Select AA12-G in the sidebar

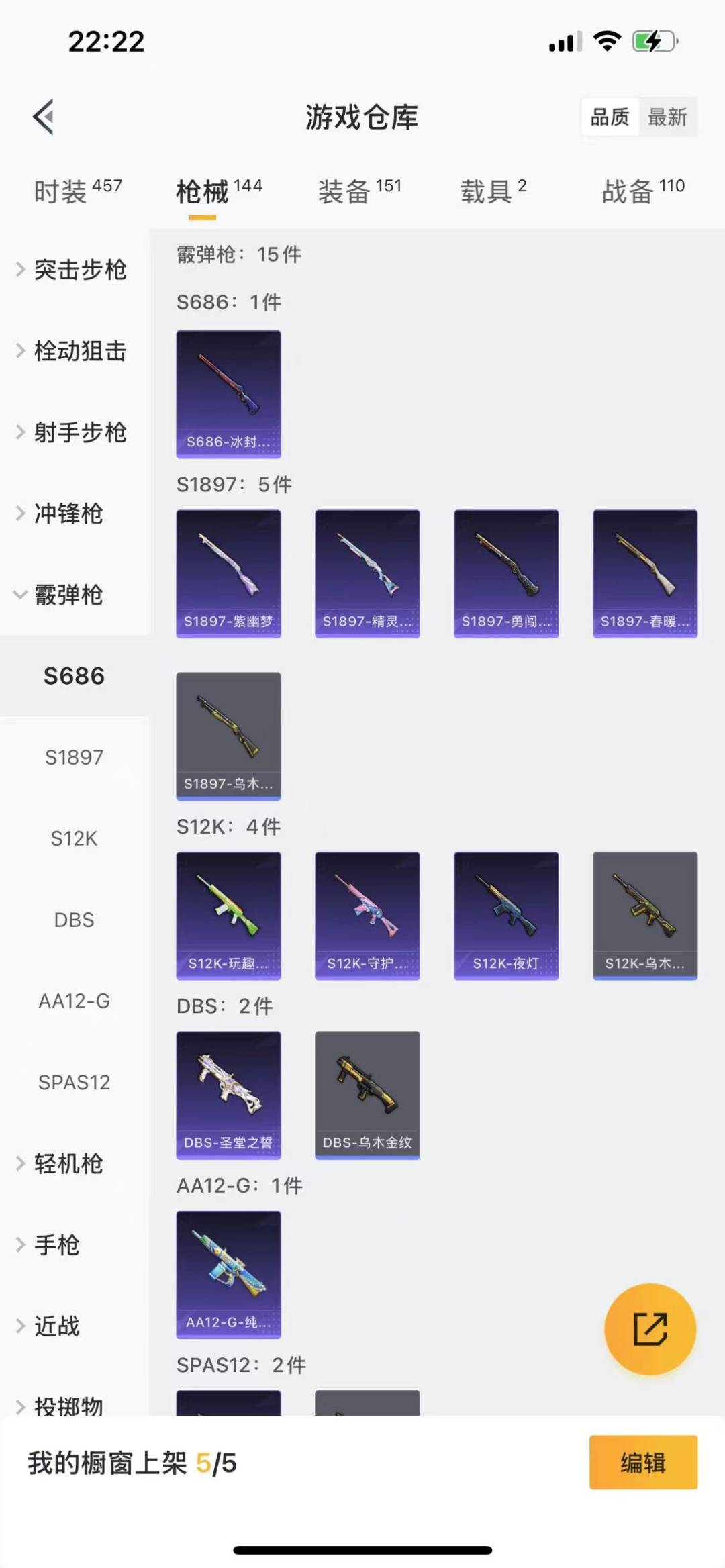[74, 1001]
